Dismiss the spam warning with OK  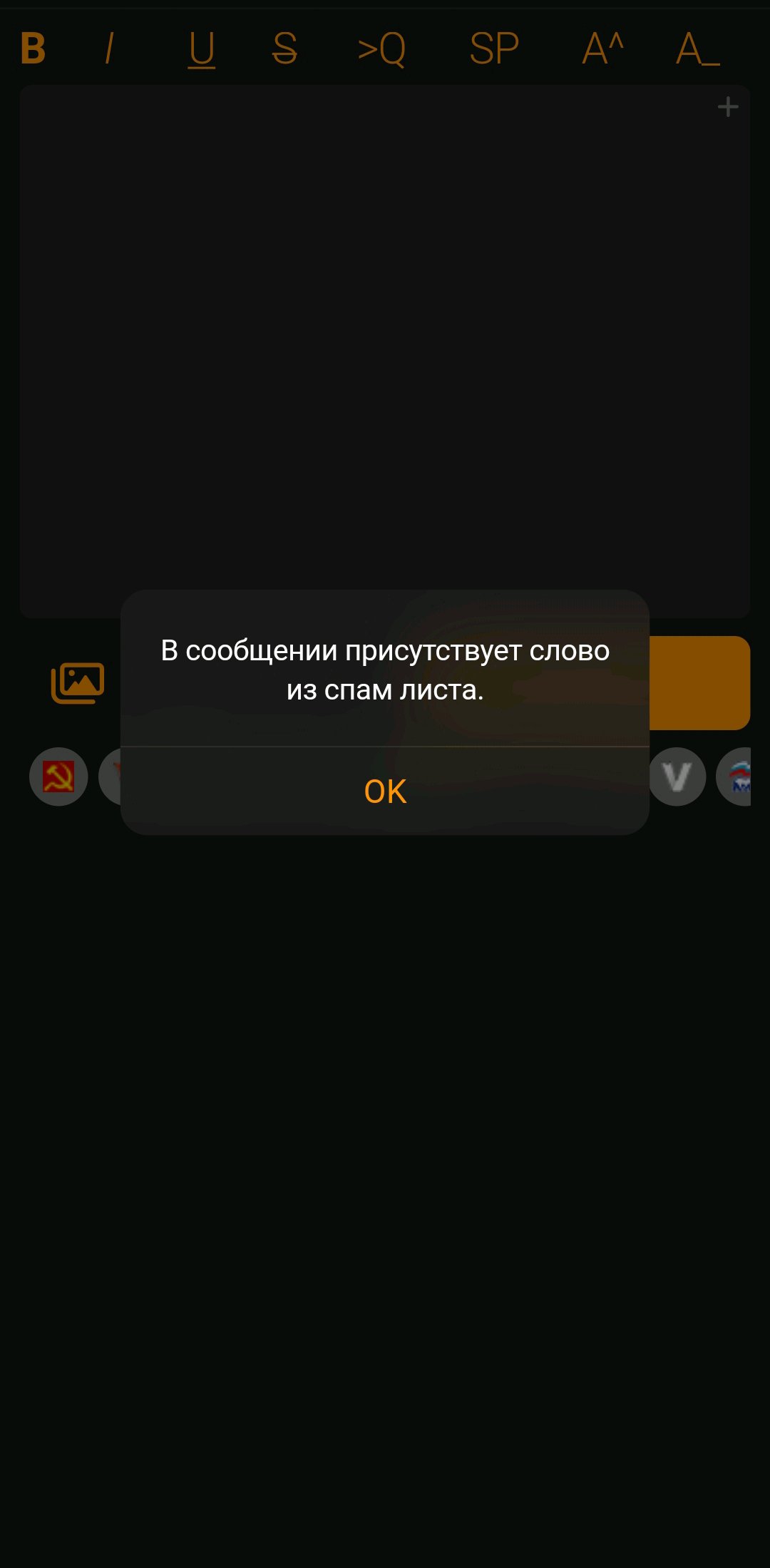coord(385,791)
